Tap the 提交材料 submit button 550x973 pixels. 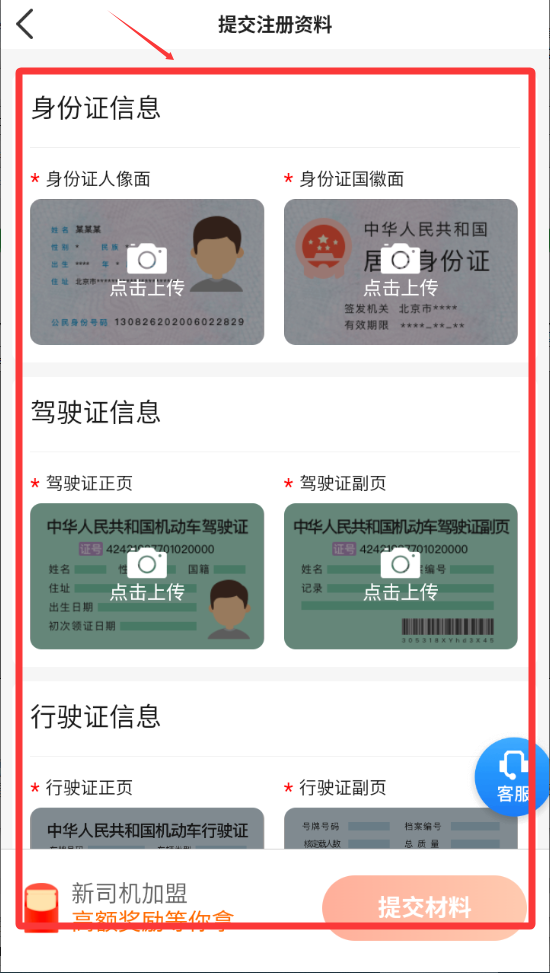(x=425, y=908)
